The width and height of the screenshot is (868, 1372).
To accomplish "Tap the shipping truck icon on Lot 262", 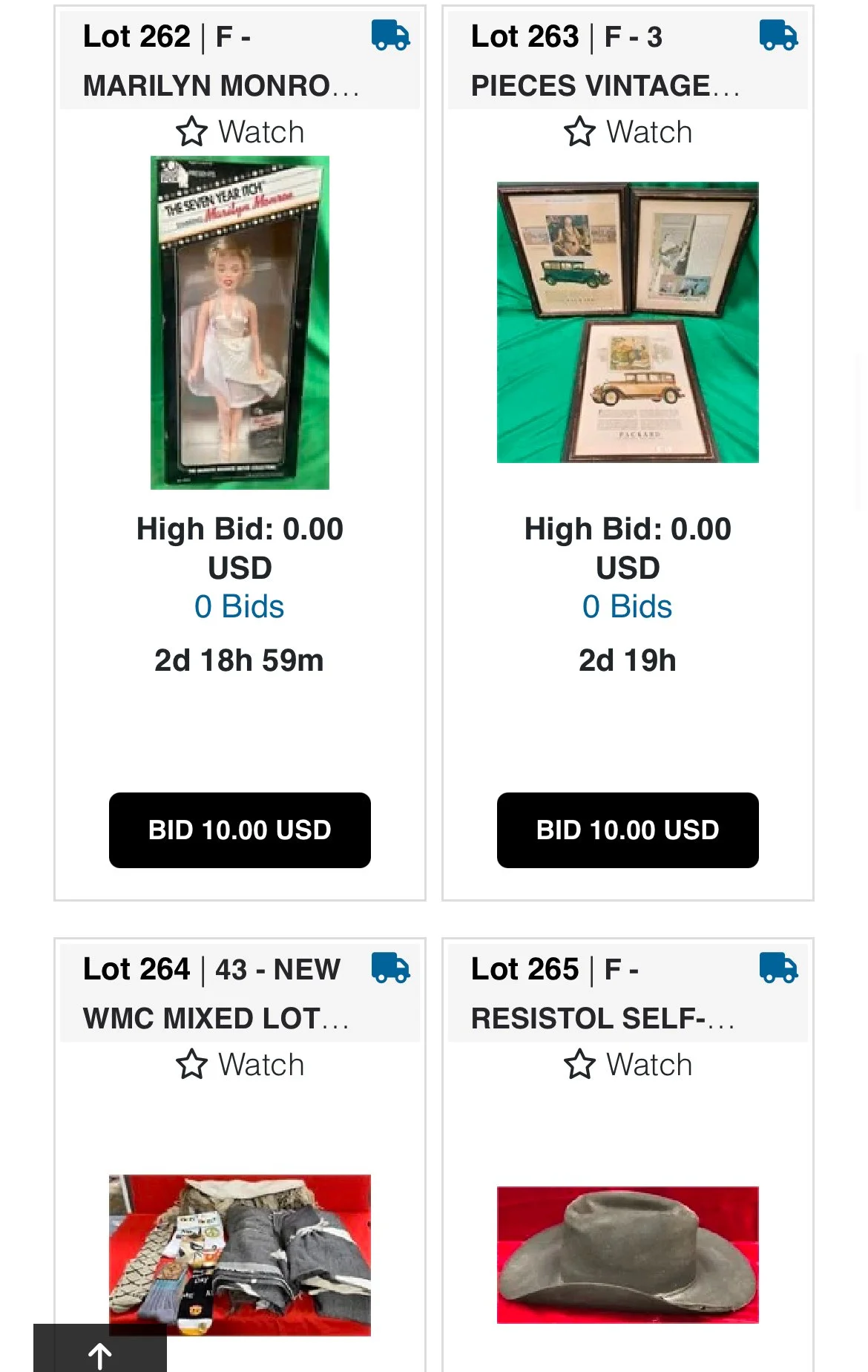I will coord(390,36).
